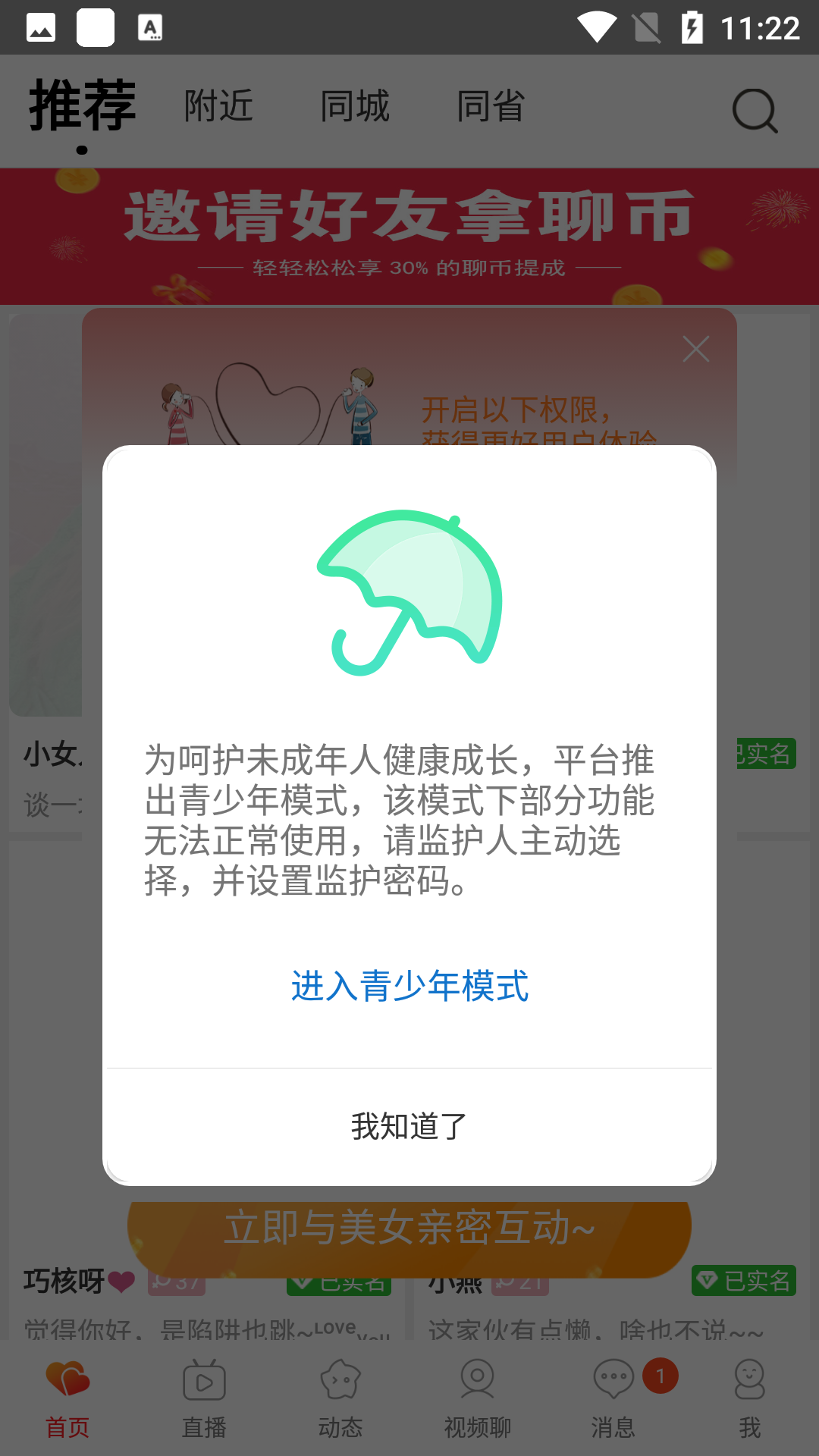
Task: Open the 邀请好友拿聊币 banner
Action: tap(409, 235)
